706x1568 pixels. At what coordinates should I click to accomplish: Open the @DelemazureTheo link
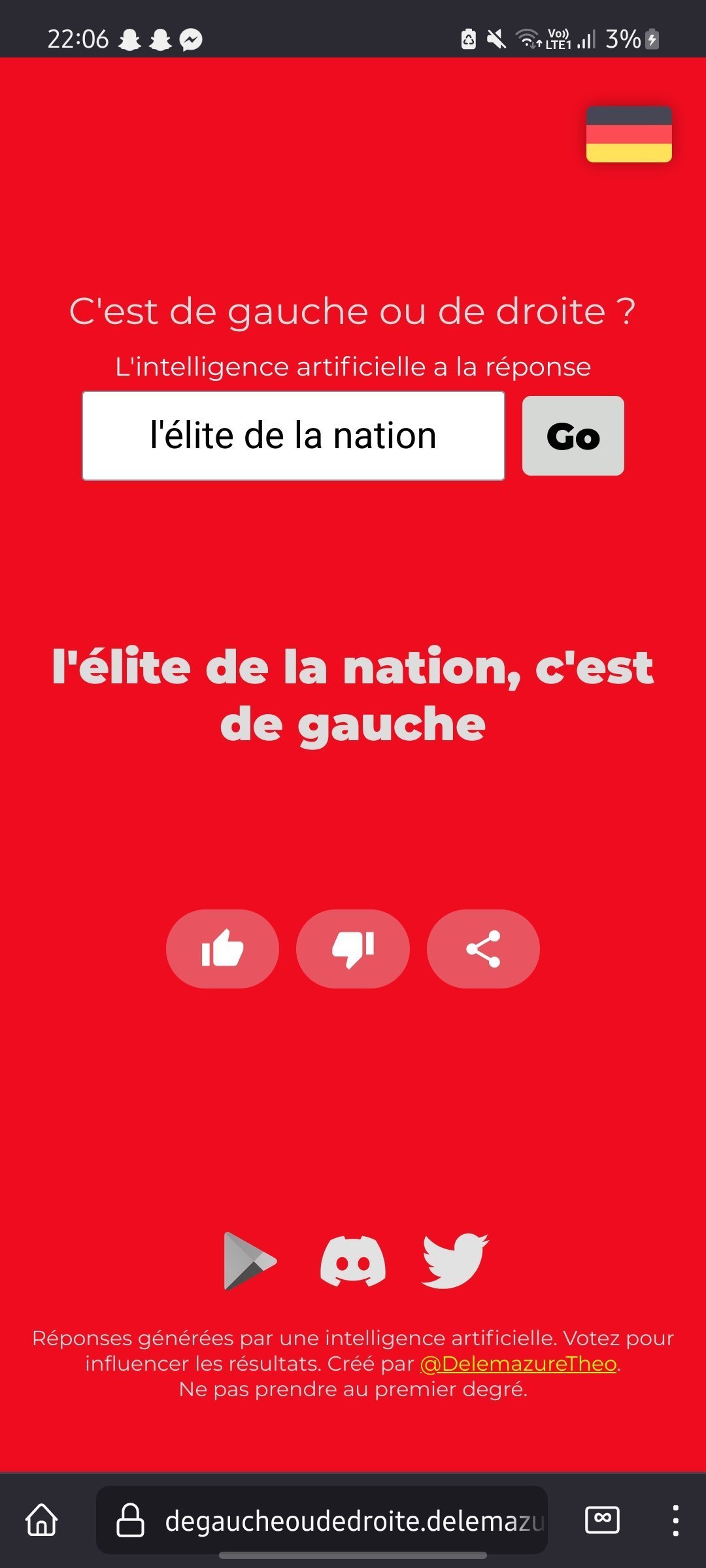tap(518, 1364)
